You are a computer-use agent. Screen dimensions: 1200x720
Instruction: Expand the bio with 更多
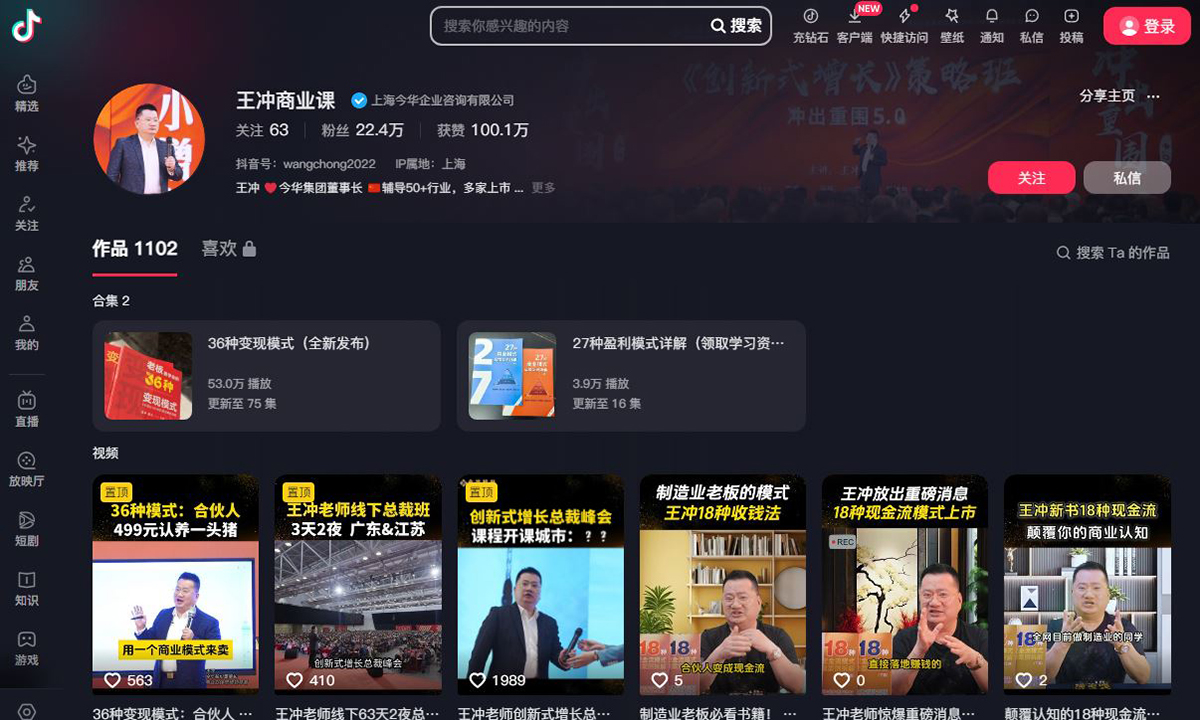tap(543, 188)
